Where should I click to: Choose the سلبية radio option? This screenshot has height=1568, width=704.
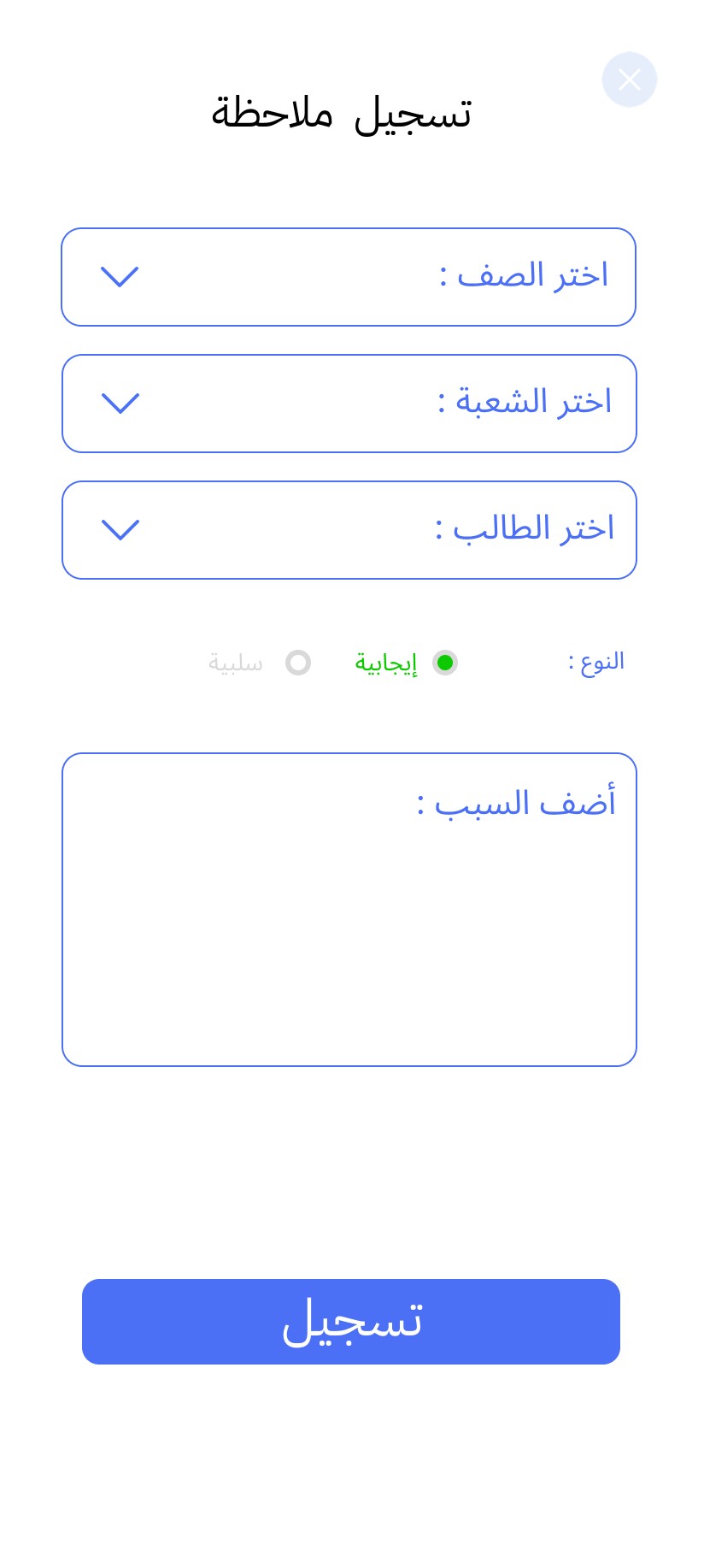pyautogui.click(x=298, y=663)
